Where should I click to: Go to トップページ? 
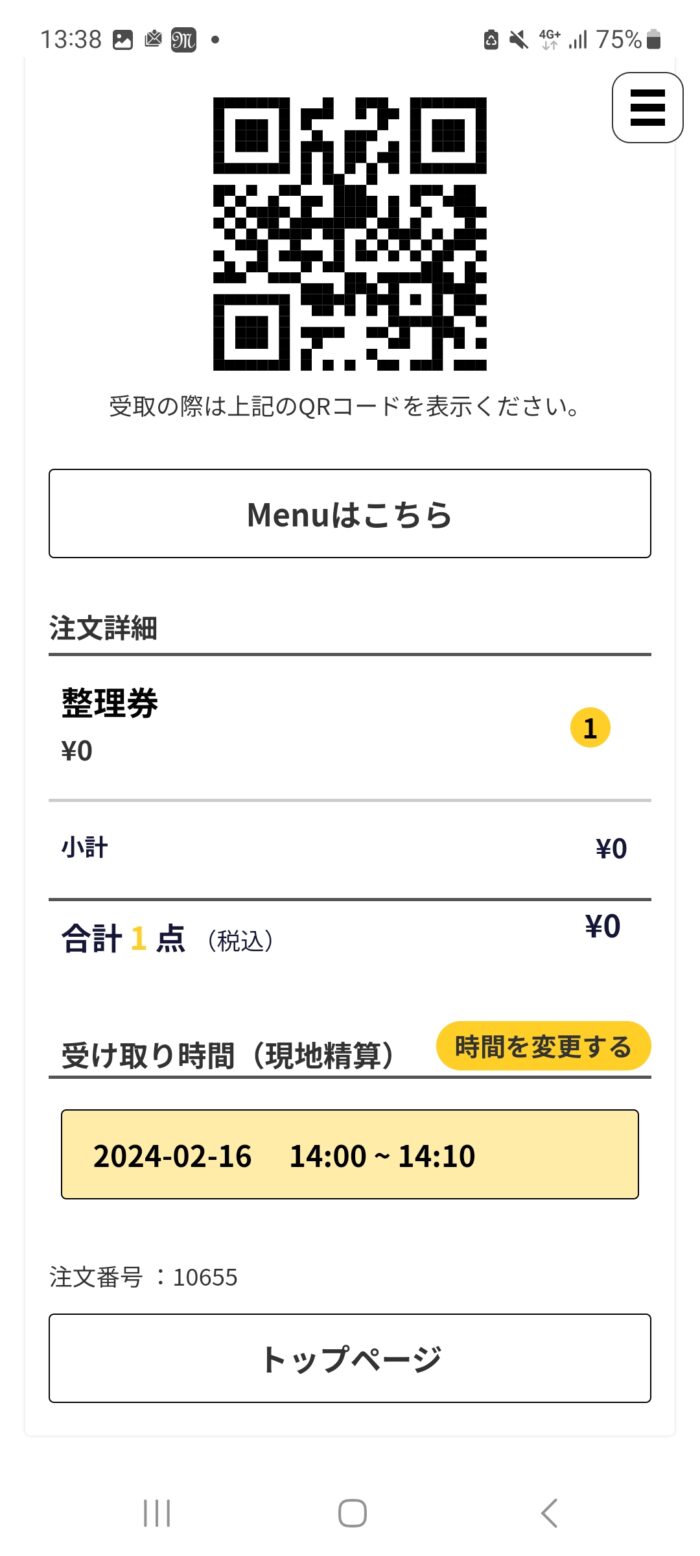350,1358
